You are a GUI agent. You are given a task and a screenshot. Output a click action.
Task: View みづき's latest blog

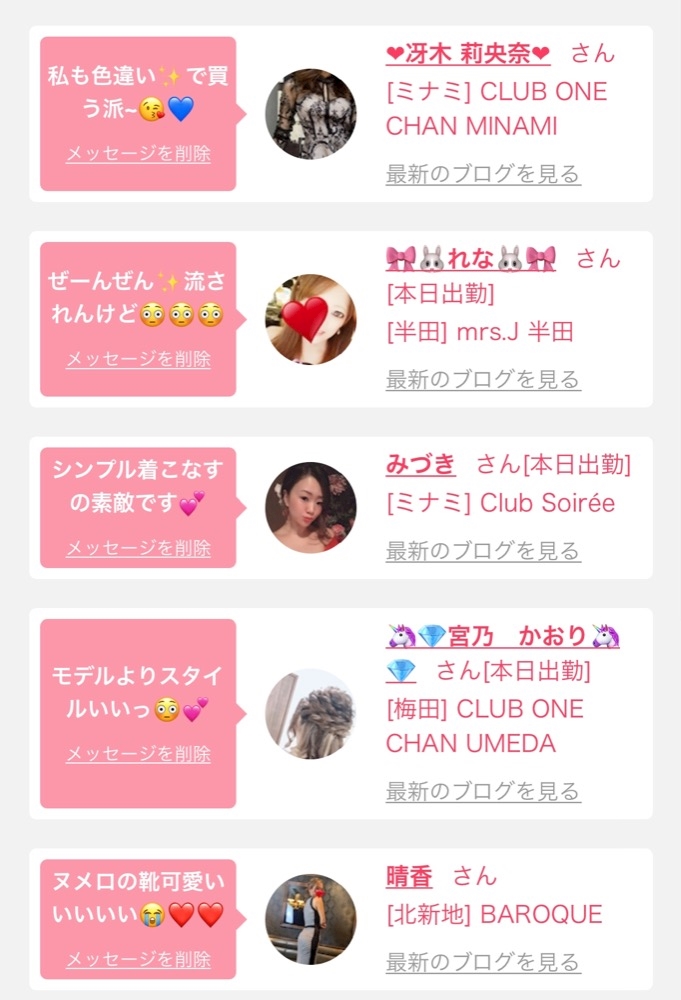(483, 551)
